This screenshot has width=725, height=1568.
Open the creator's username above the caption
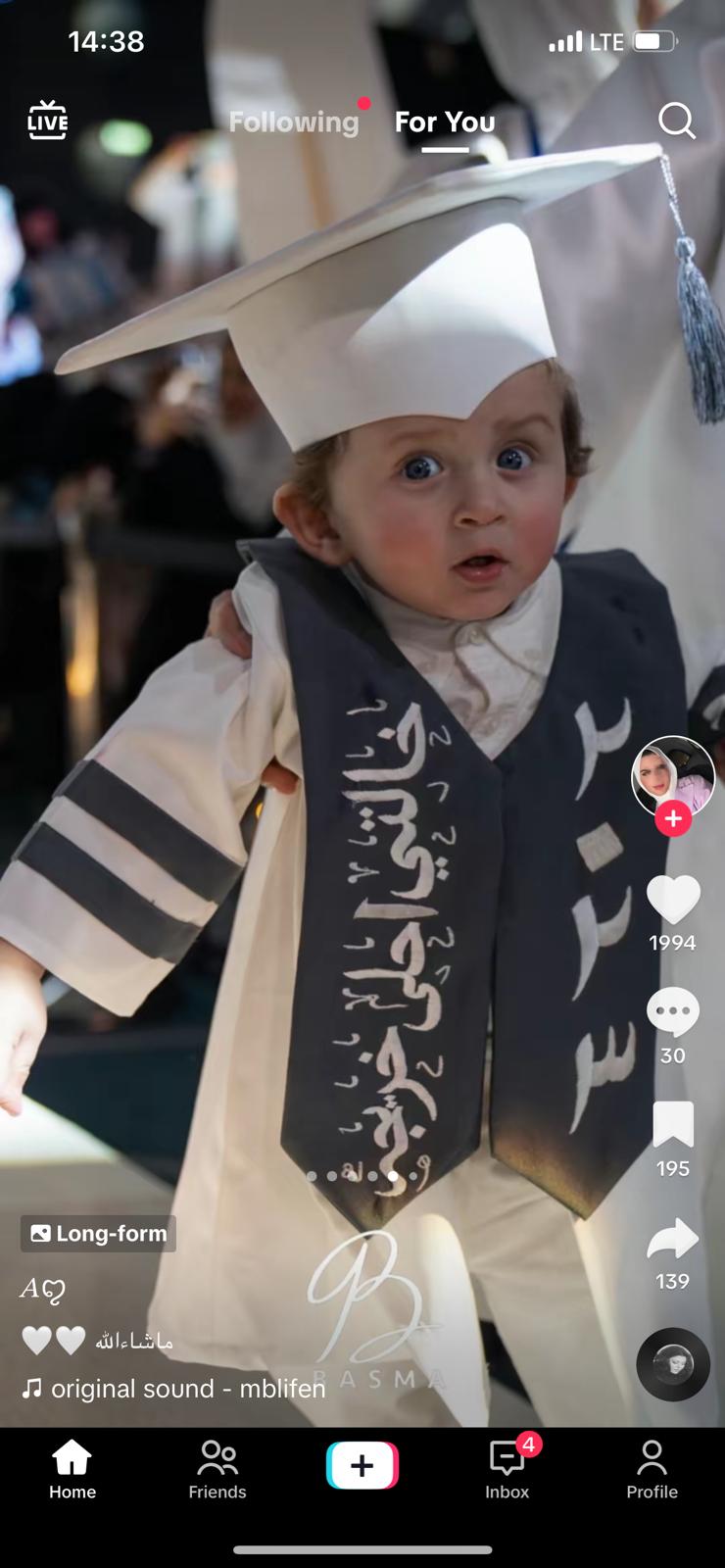(x=43, y=1290)
